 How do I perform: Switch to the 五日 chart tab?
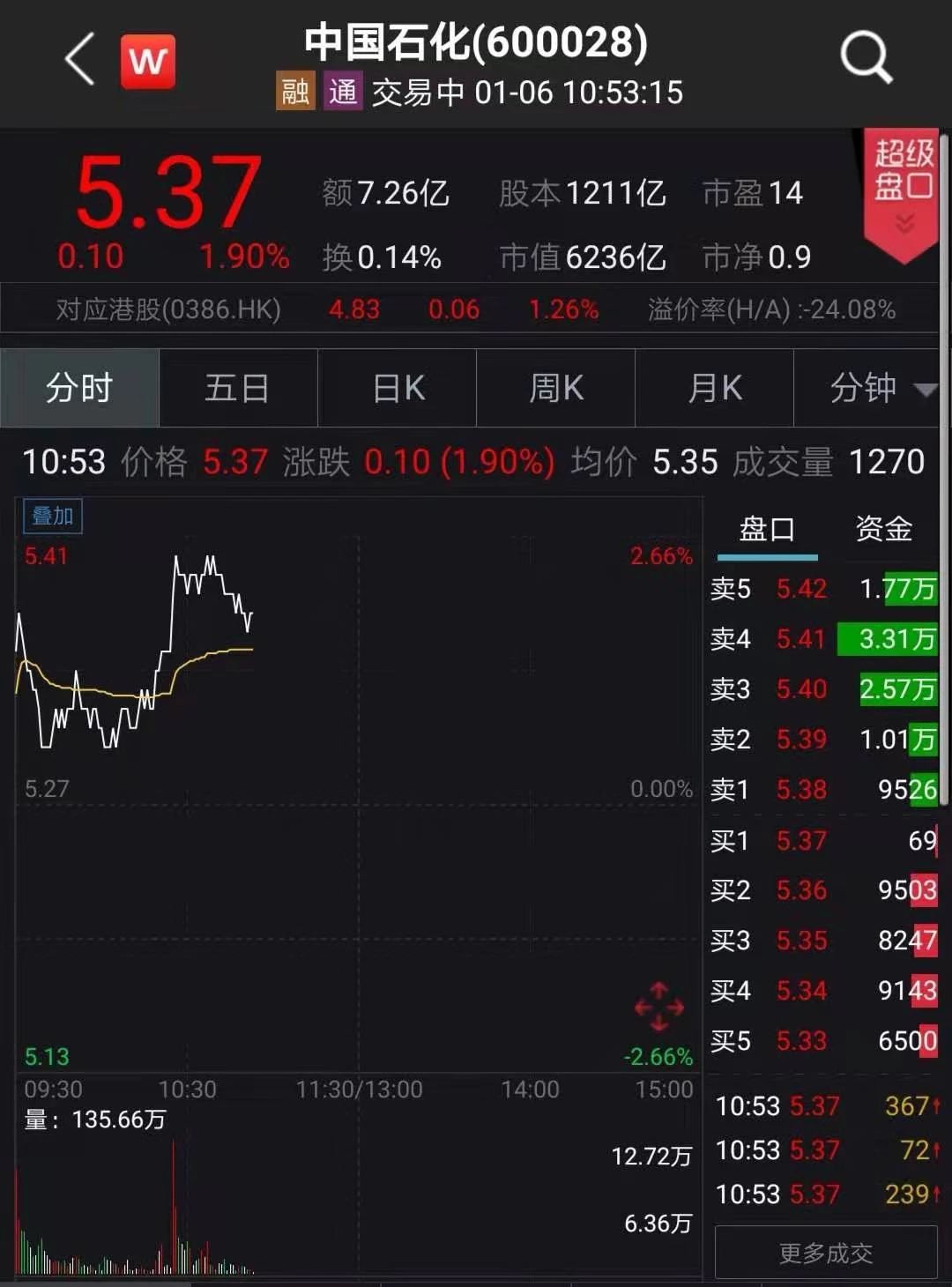coord(237,388)
